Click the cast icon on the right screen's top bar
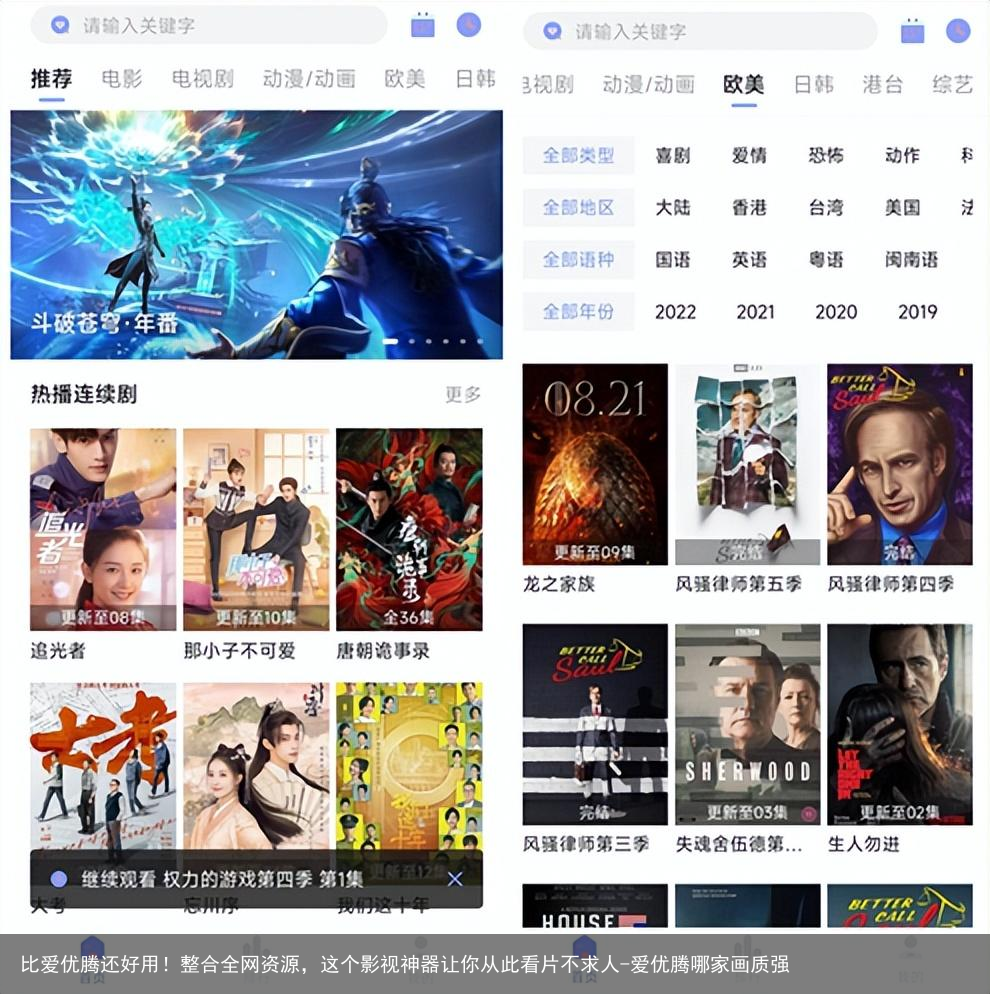Image resolution: width=990 pixels, height=994 pixels. point(911,32)
